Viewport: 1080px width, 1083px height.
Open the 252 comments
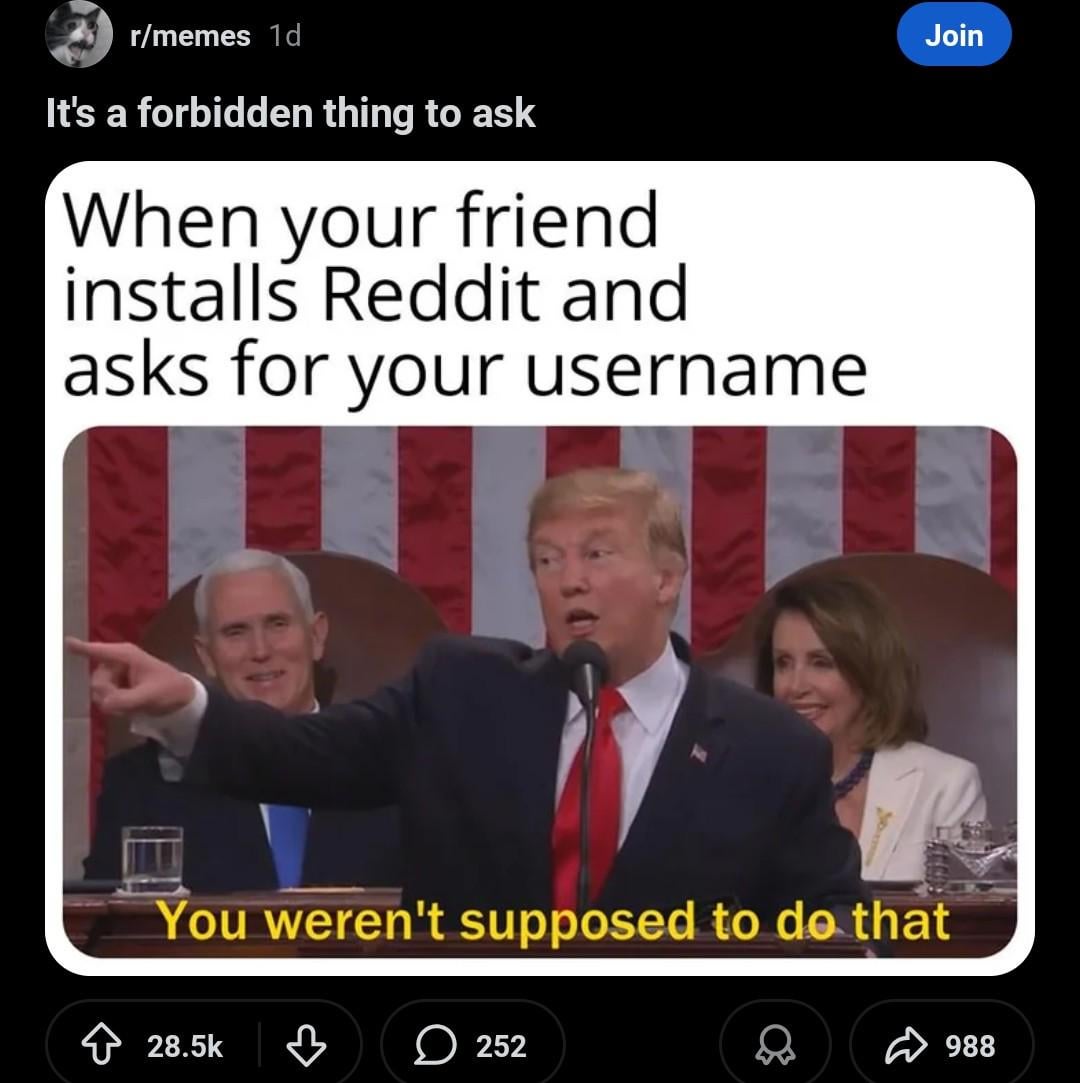pyautogui.click(x=473, y=1045)
